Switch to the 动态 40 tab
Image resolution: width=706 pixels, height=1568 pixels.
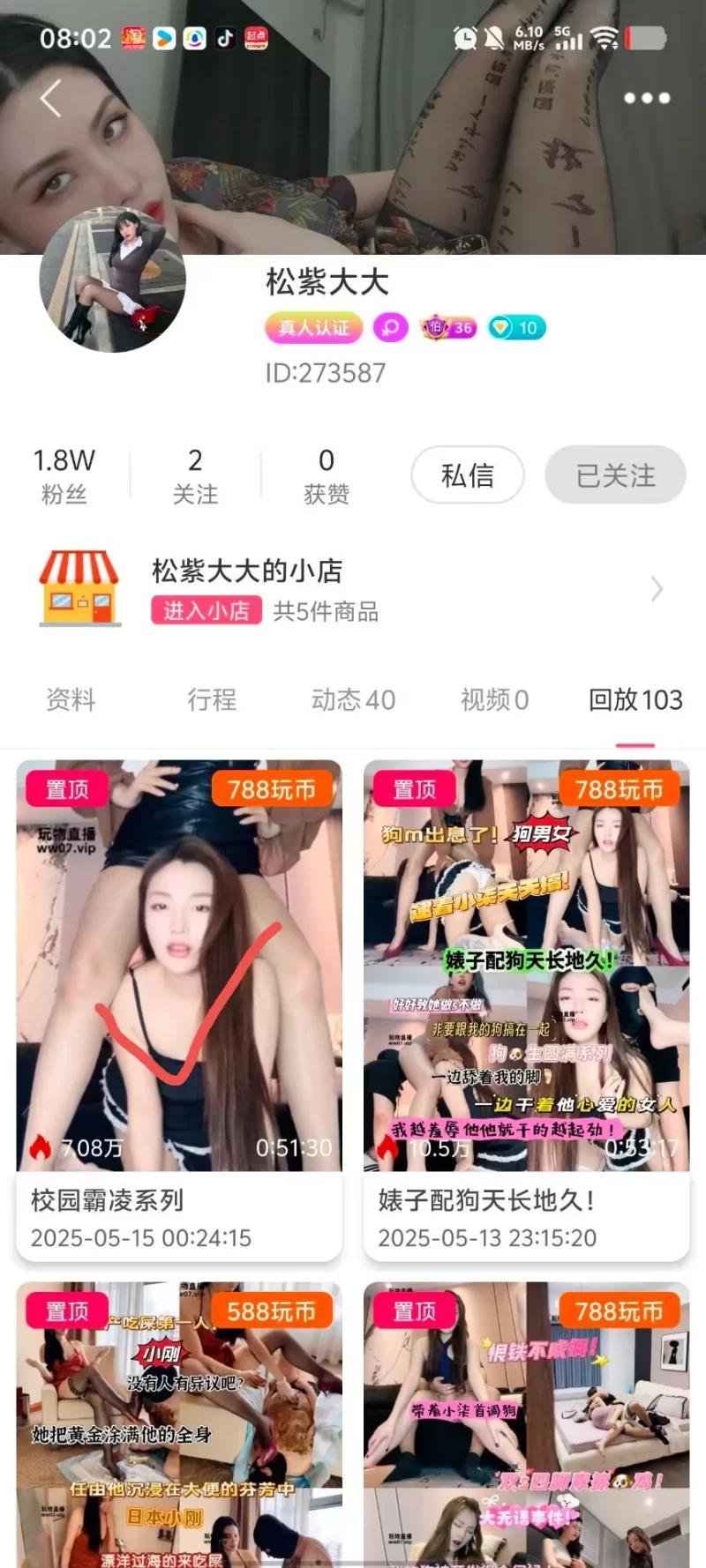353,700
